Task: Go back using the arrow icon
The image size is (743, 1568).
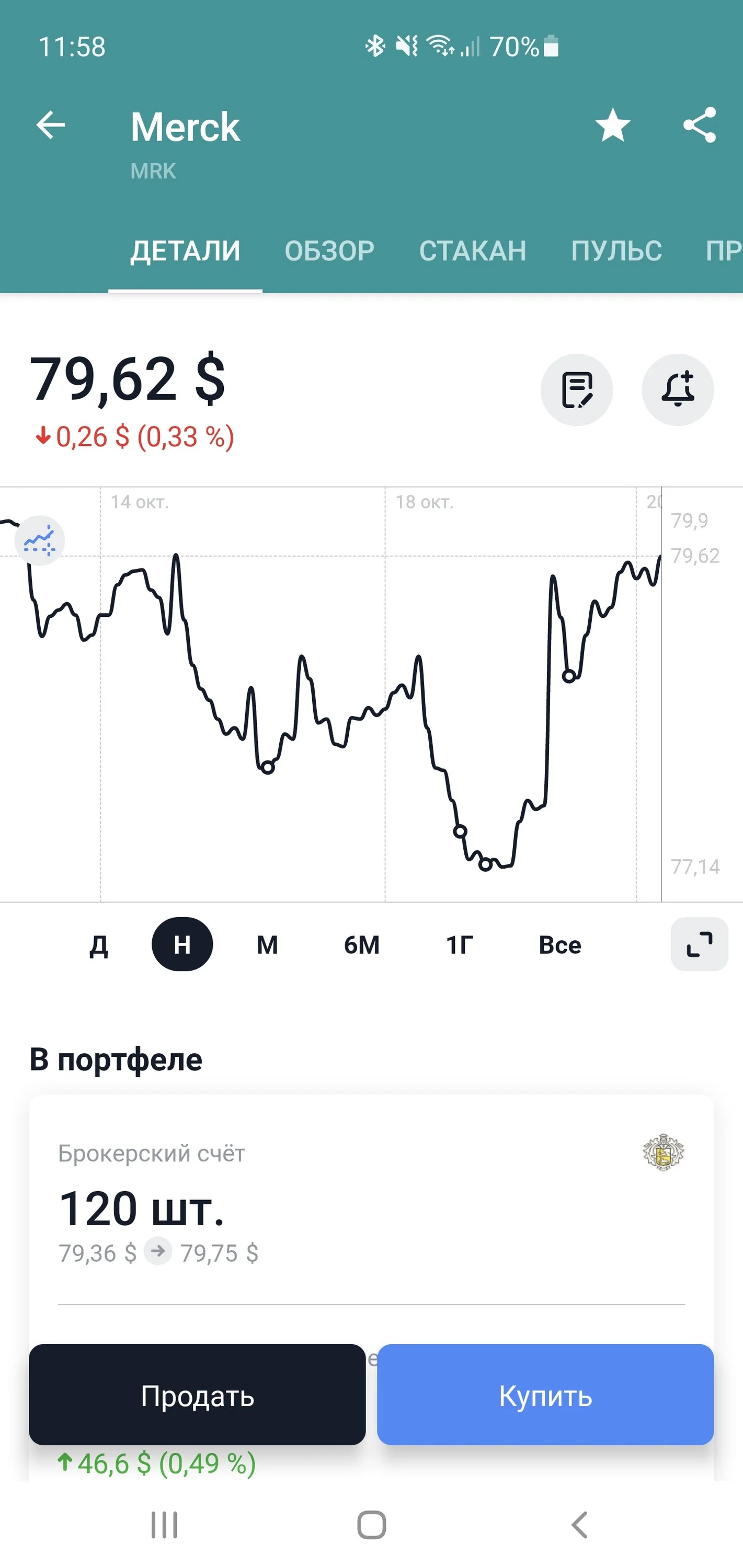Action: 51,125
